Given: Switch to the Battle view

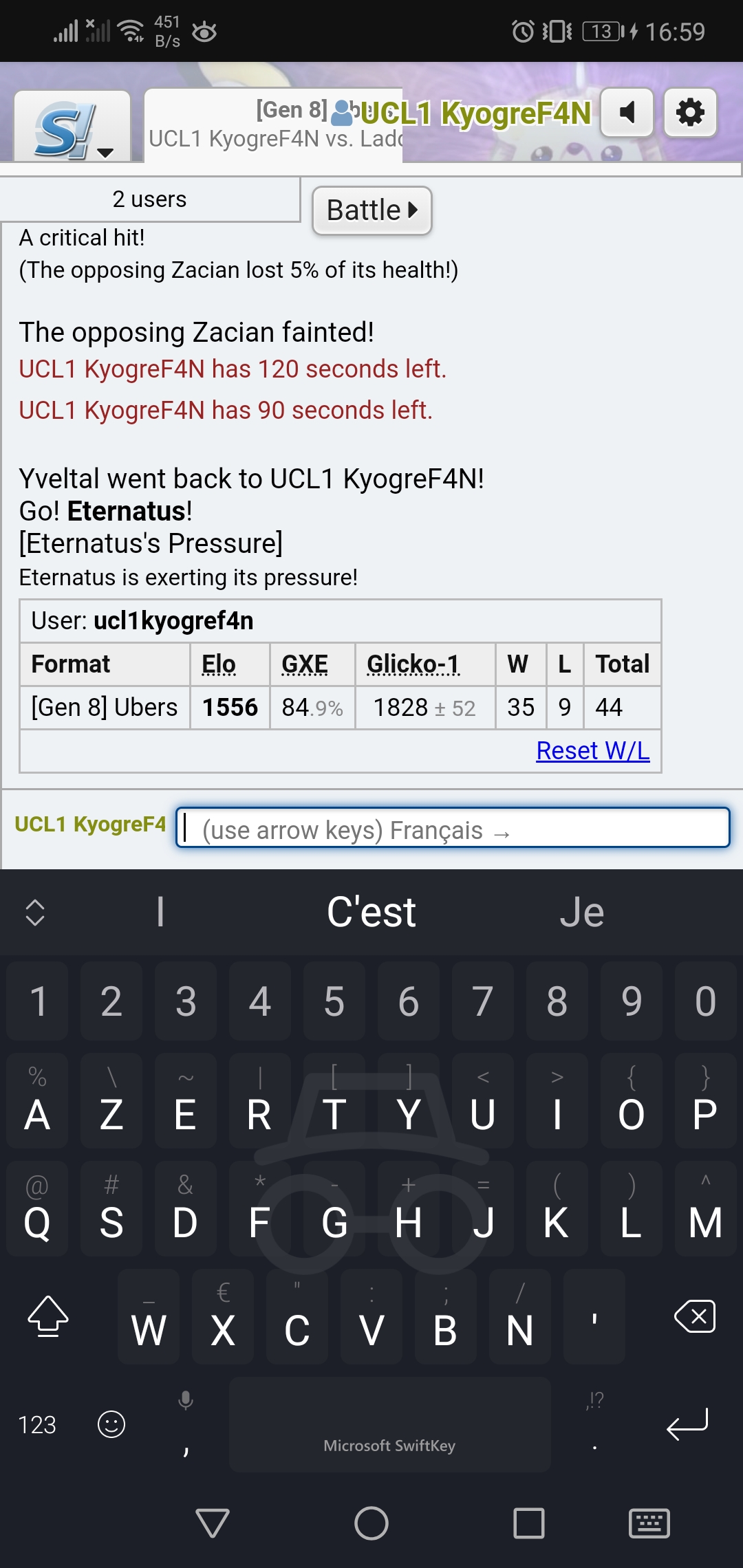Looking at the screenshot, I should point(371,210).
